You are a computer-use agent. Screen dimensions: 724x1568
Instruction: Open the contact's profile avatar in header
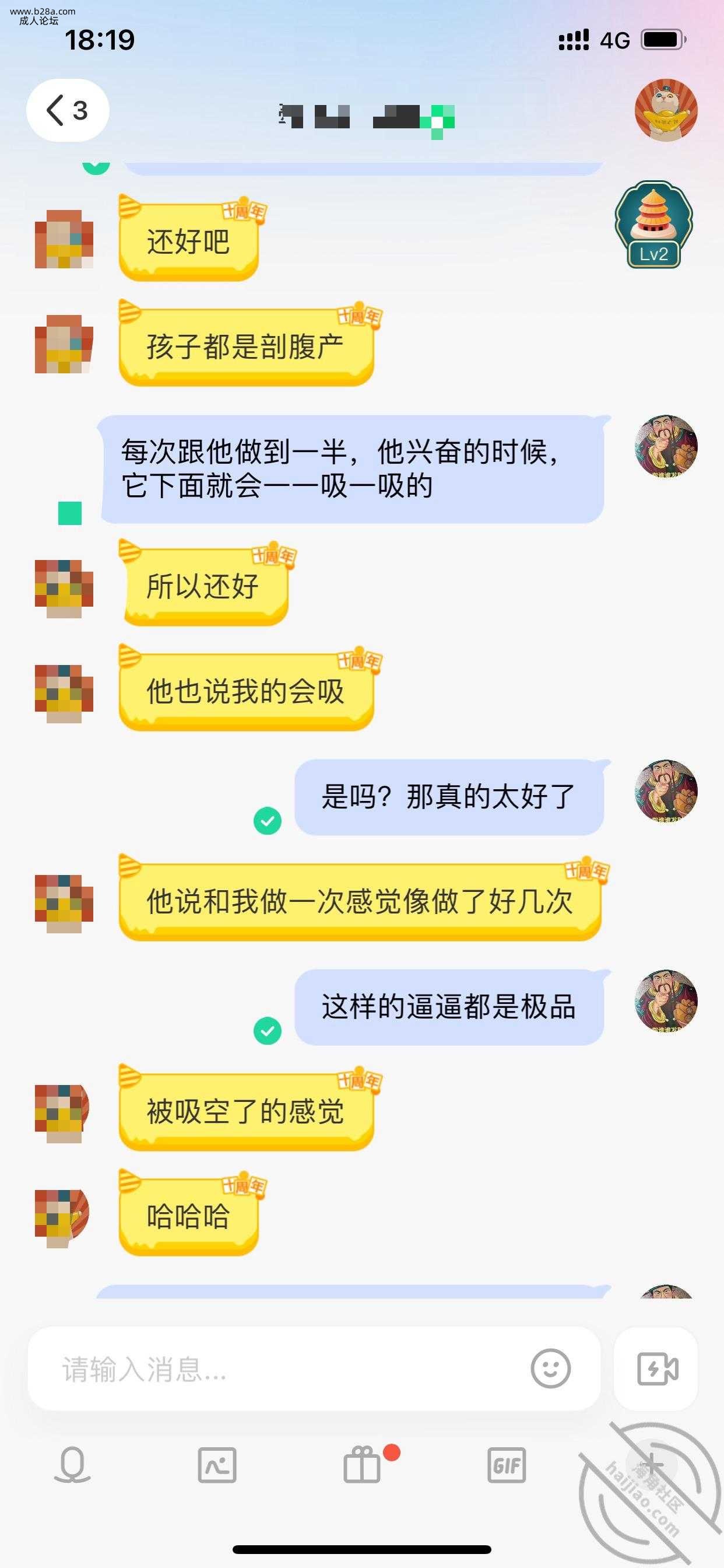coord(666,110)
